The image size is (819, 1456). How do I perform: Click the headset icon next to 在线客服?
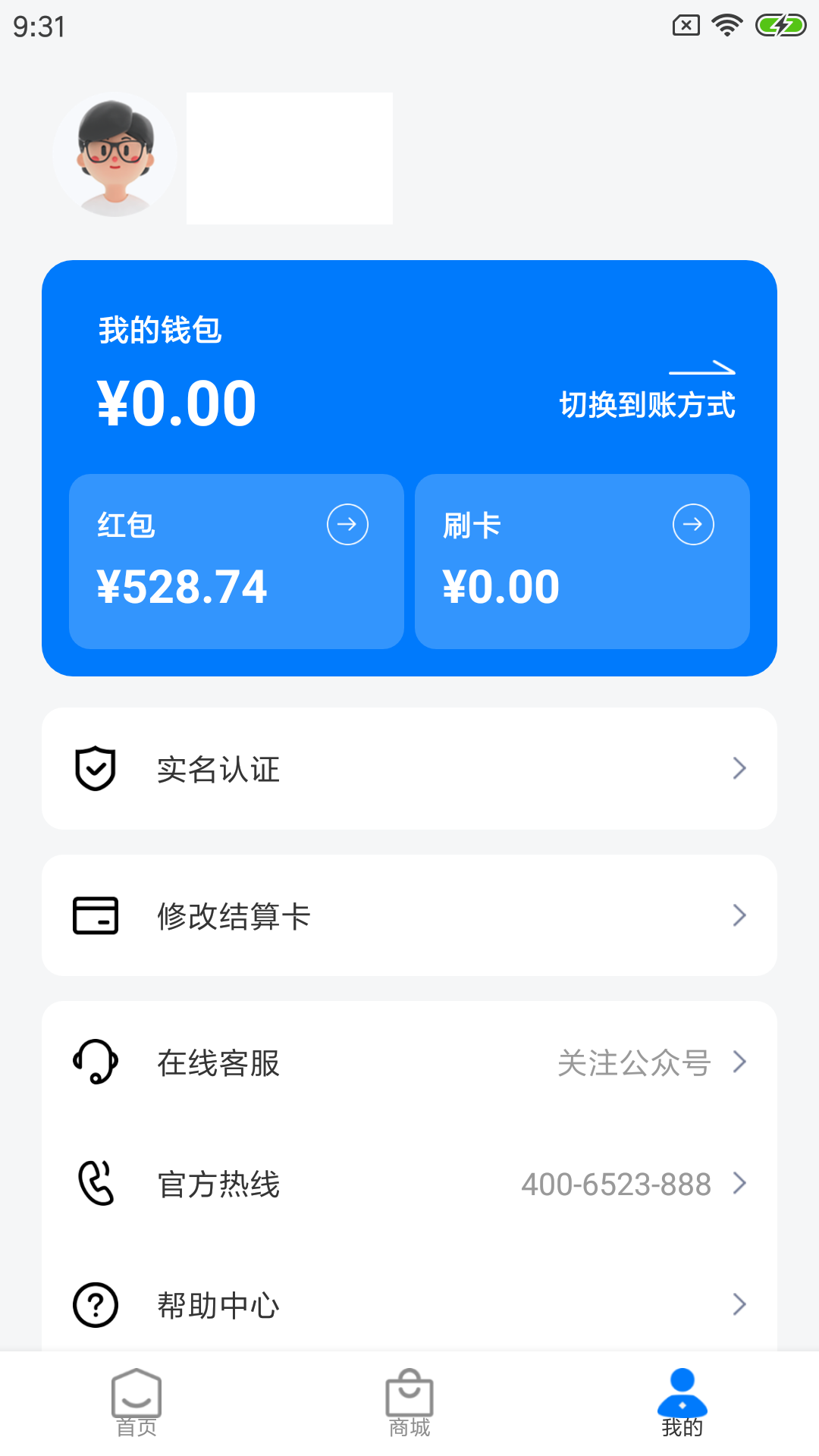(x=94, y=1062)
